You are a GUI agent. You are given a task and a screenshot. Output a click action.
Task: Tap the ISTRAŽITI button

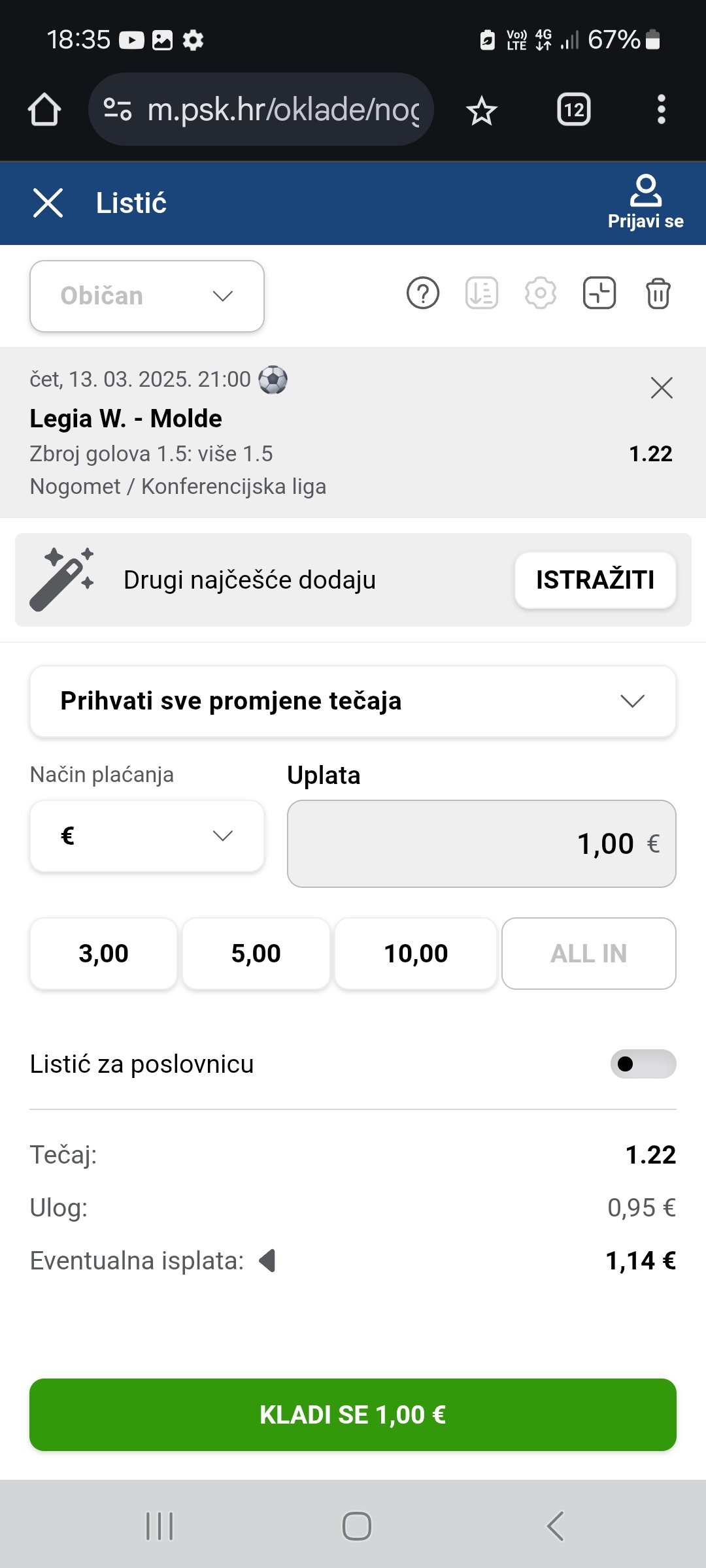point(595,580)
